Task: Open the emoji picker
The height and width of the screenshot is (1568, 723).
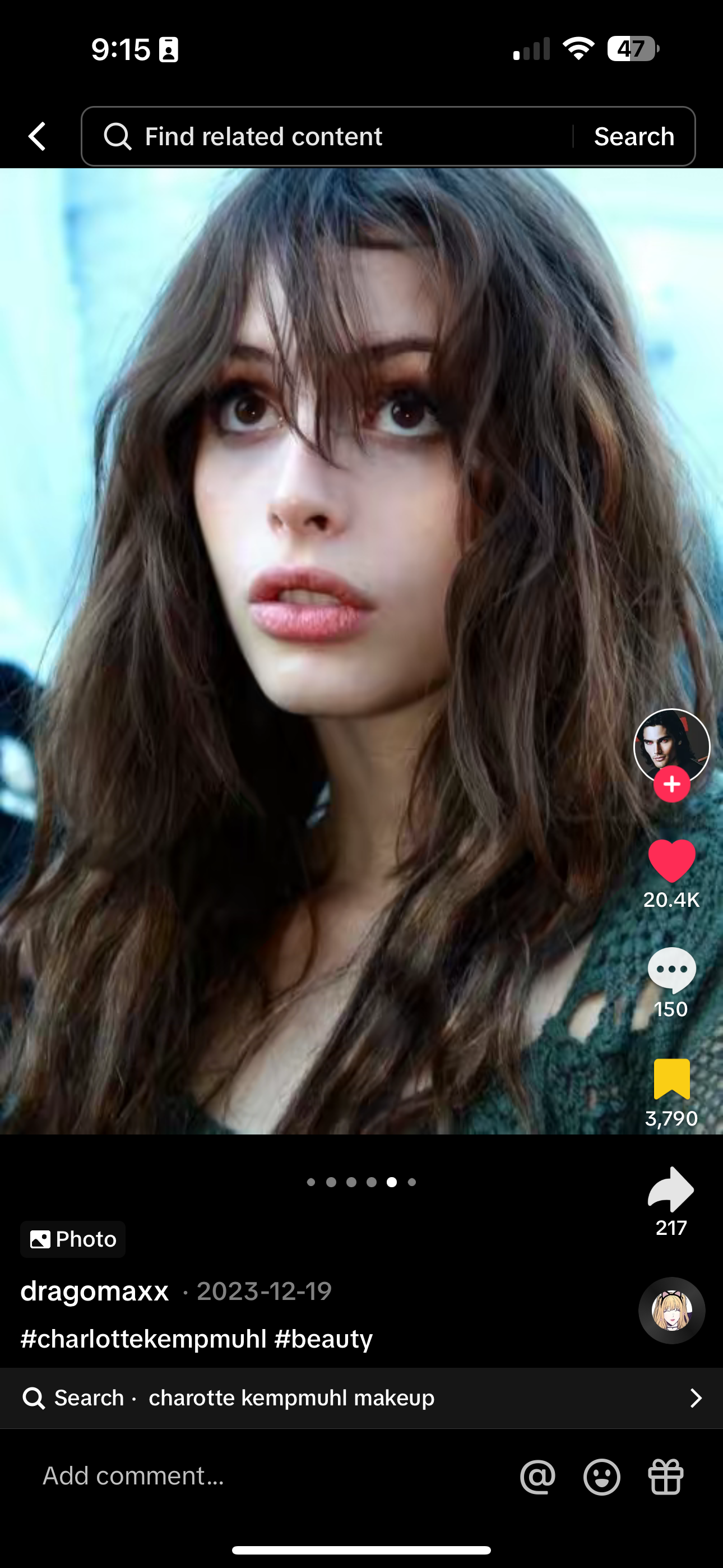Action: [602, 1477]
